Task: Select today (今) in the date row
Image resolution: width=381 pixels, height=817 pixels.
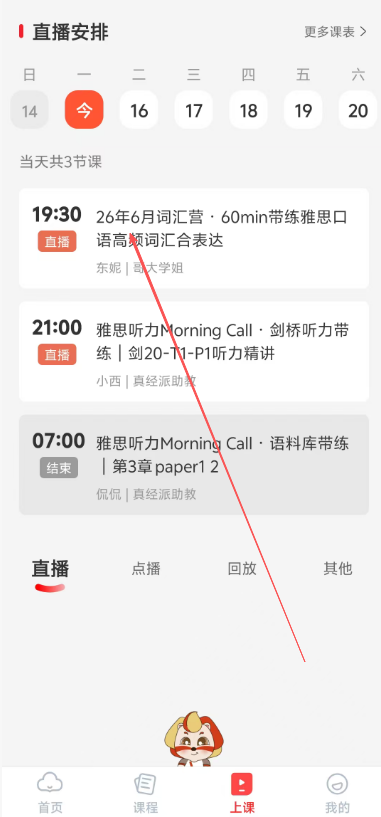Action: (84, 110)
